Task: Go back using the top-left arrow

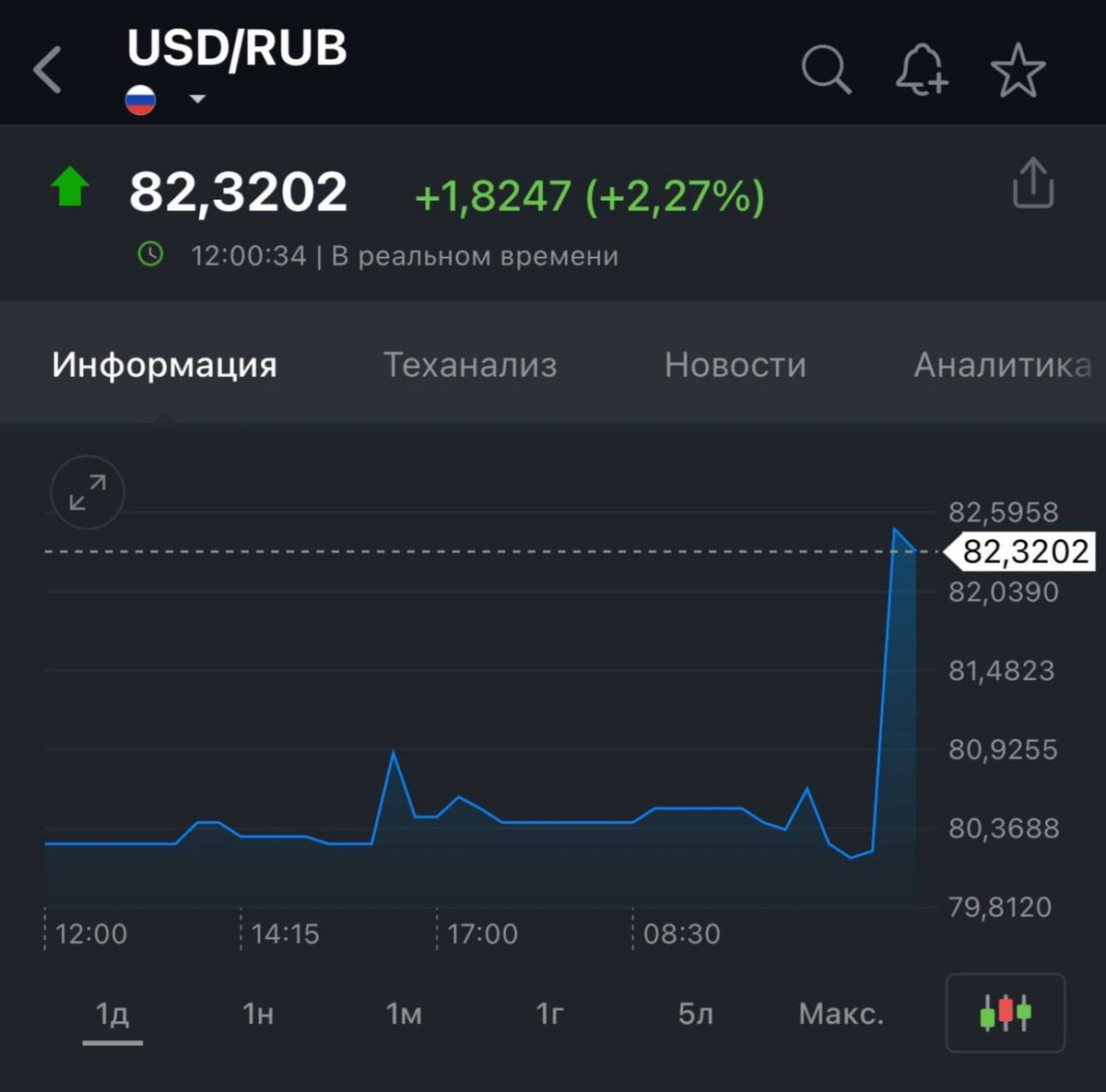Action: (47, 70)
